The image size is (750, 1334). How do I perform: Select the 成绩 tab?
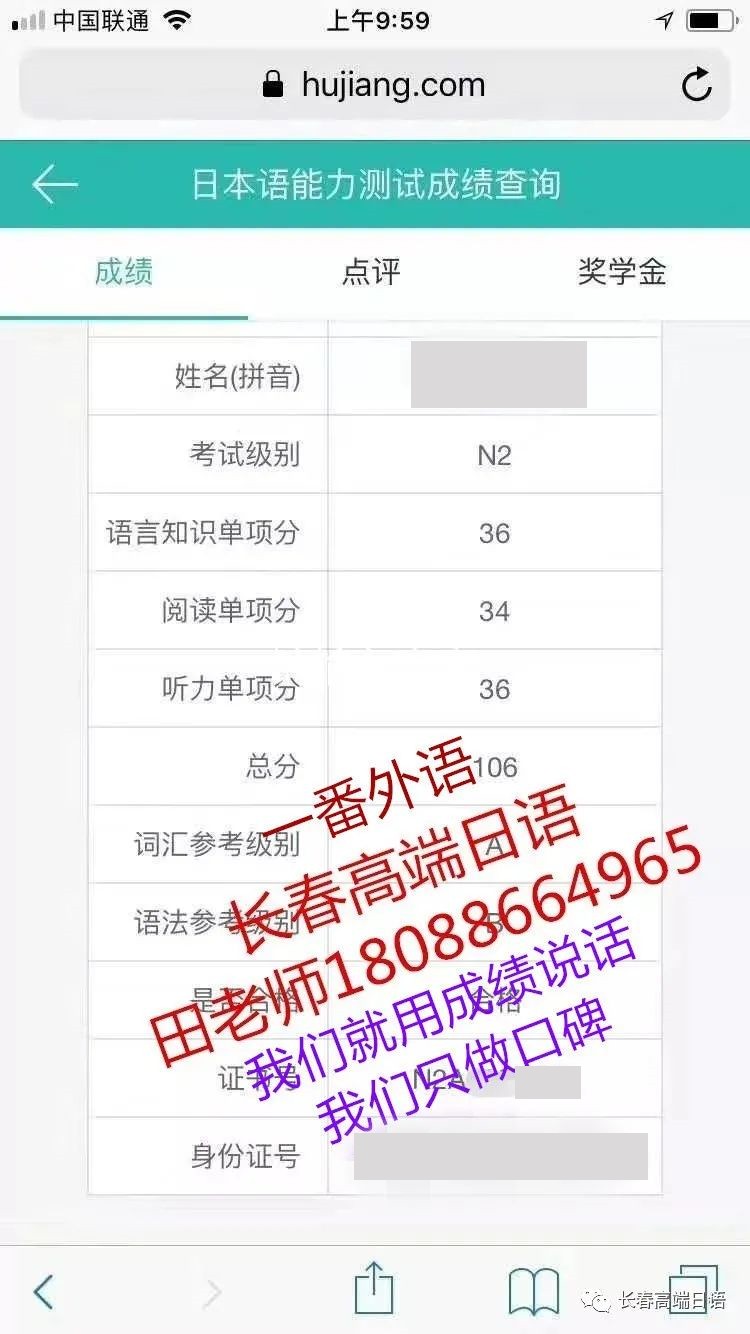[124, 272]
